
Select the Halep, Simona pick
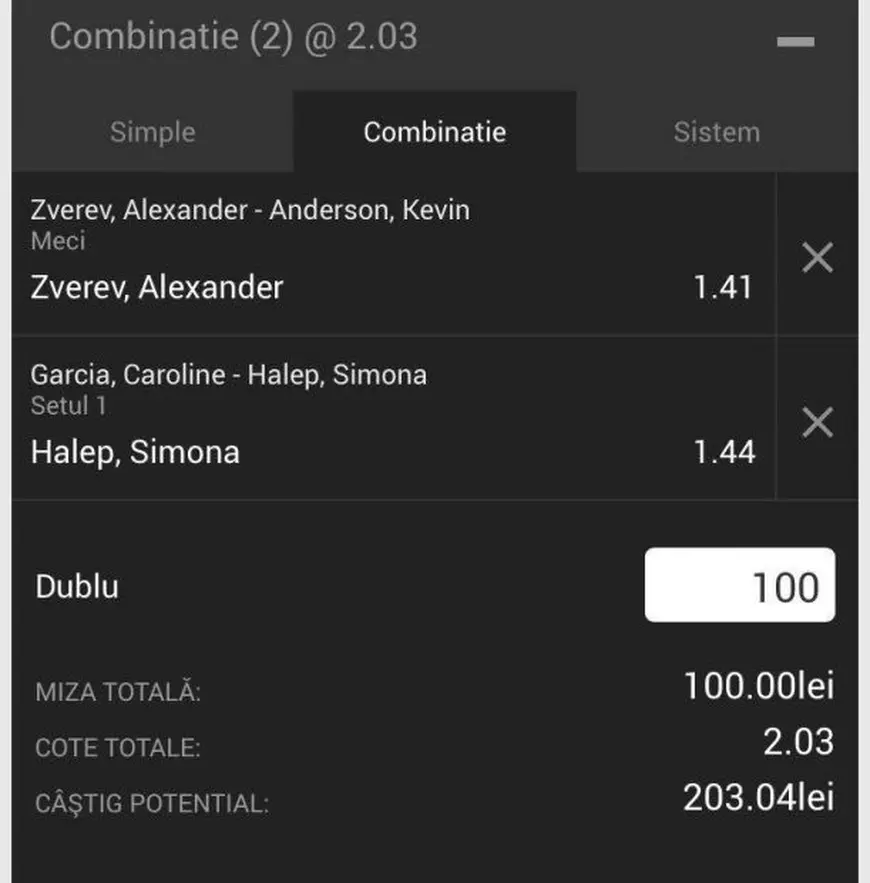(x=137, y=452)
